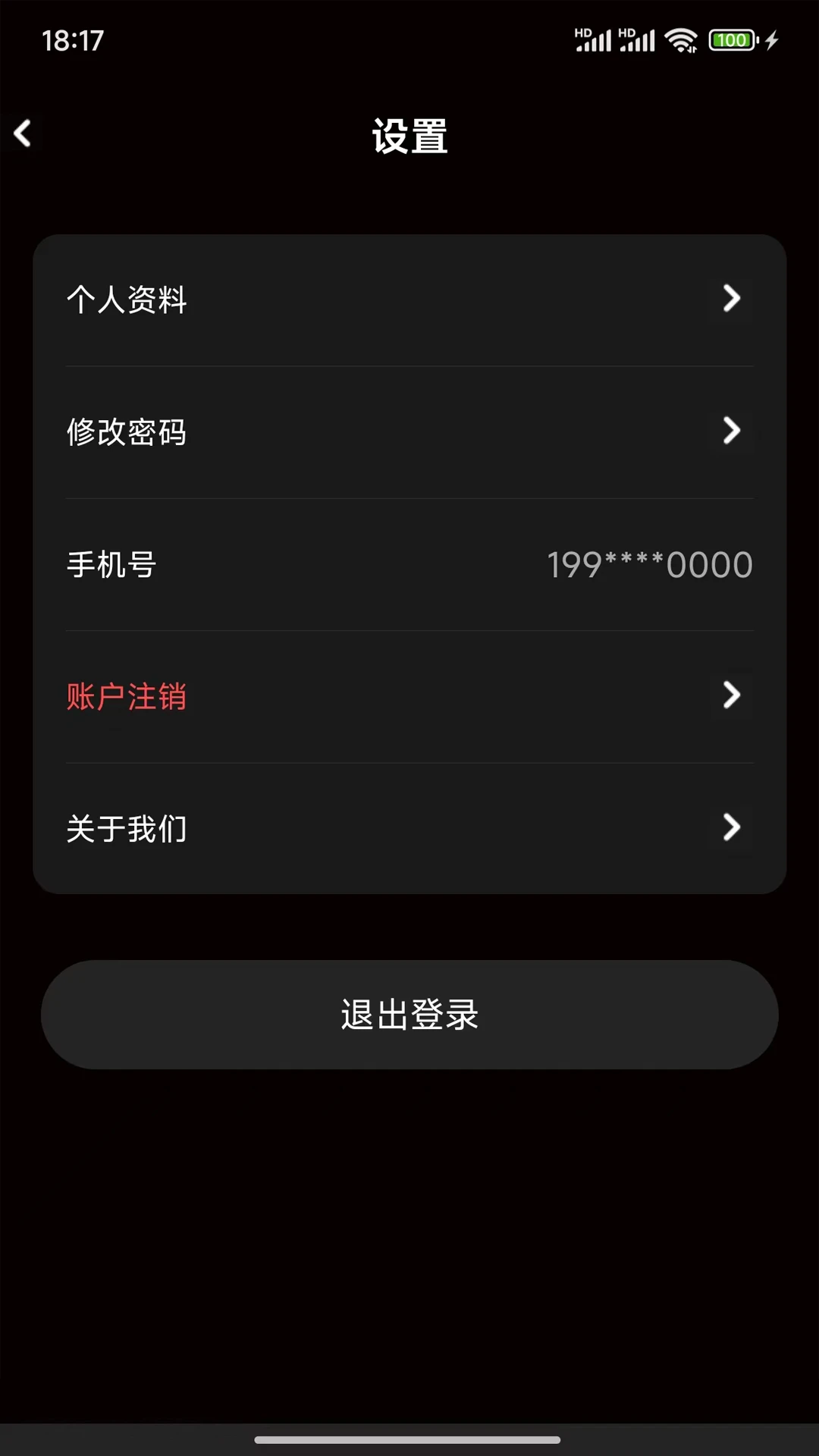Click the battery indicator showing 100

point(730,39)
